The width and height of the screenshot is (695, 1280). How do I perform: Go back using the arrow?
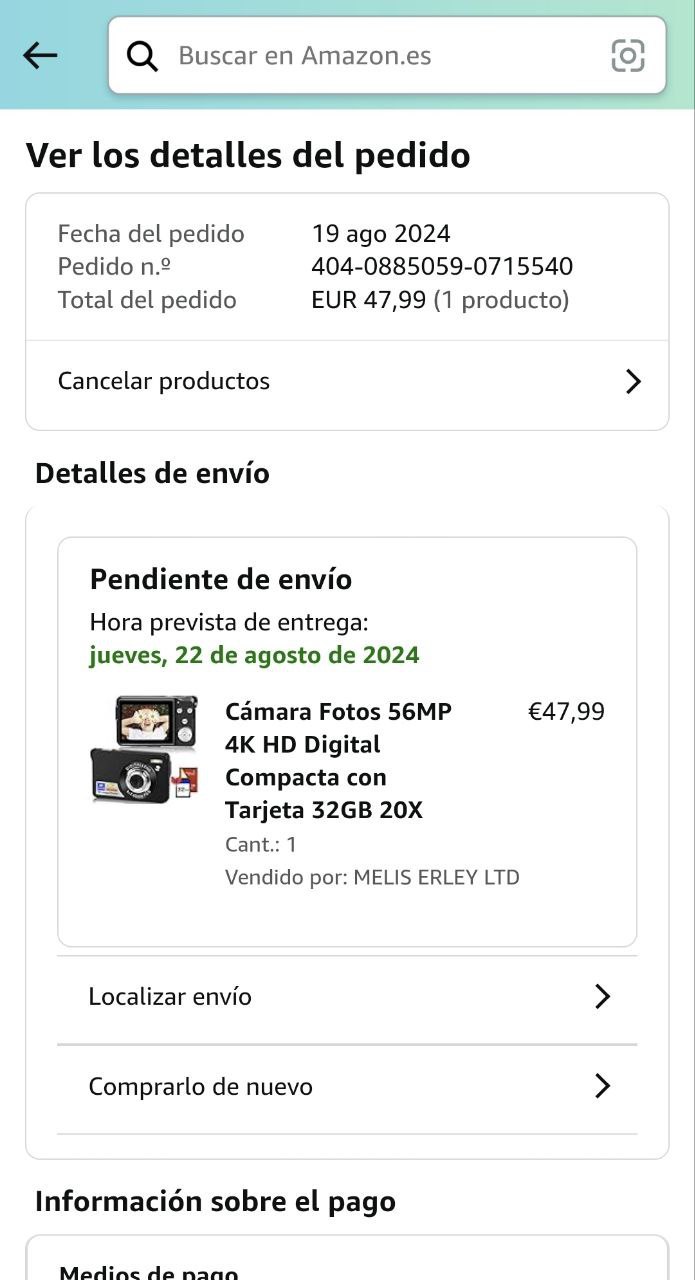(40, 56)
